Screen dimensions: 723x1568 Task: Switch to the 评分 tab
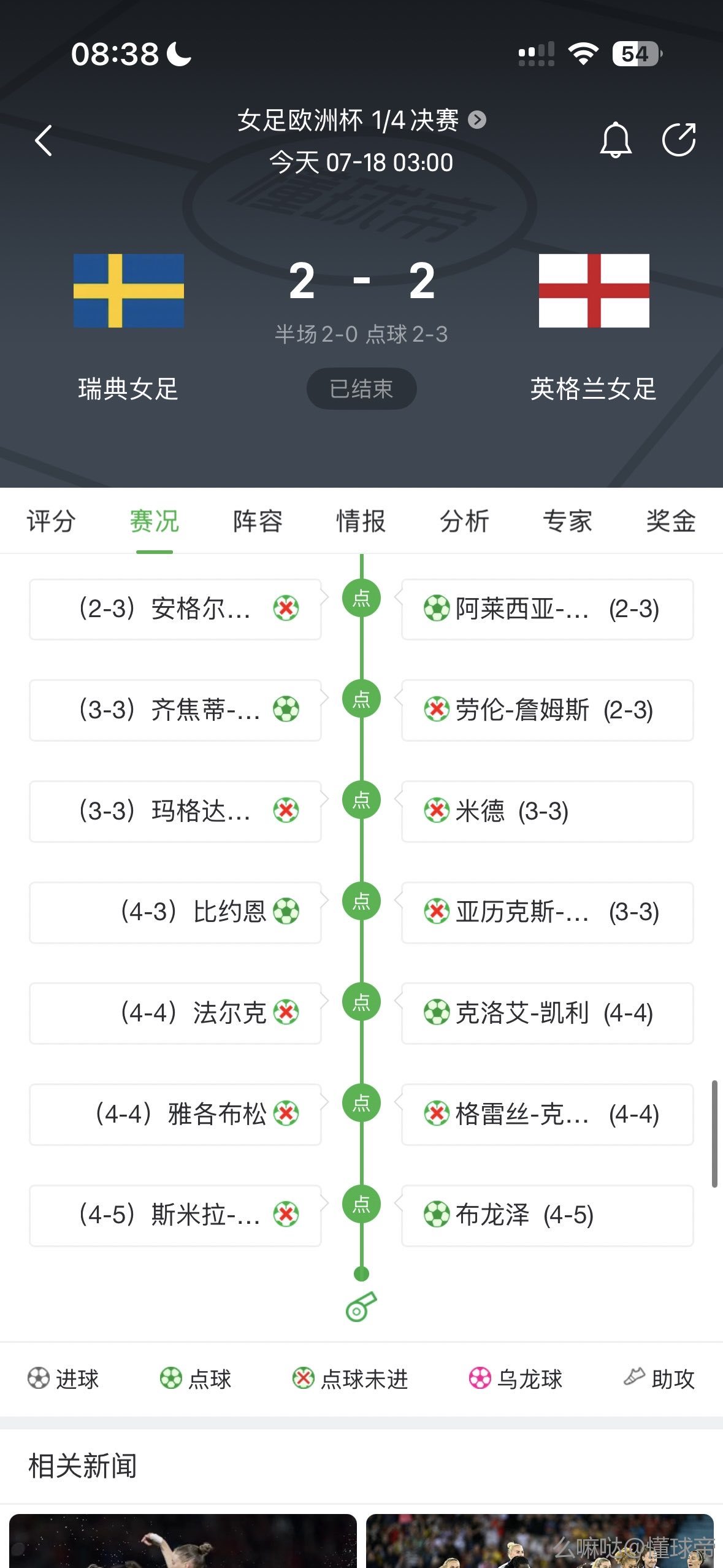tap(51, 521)
